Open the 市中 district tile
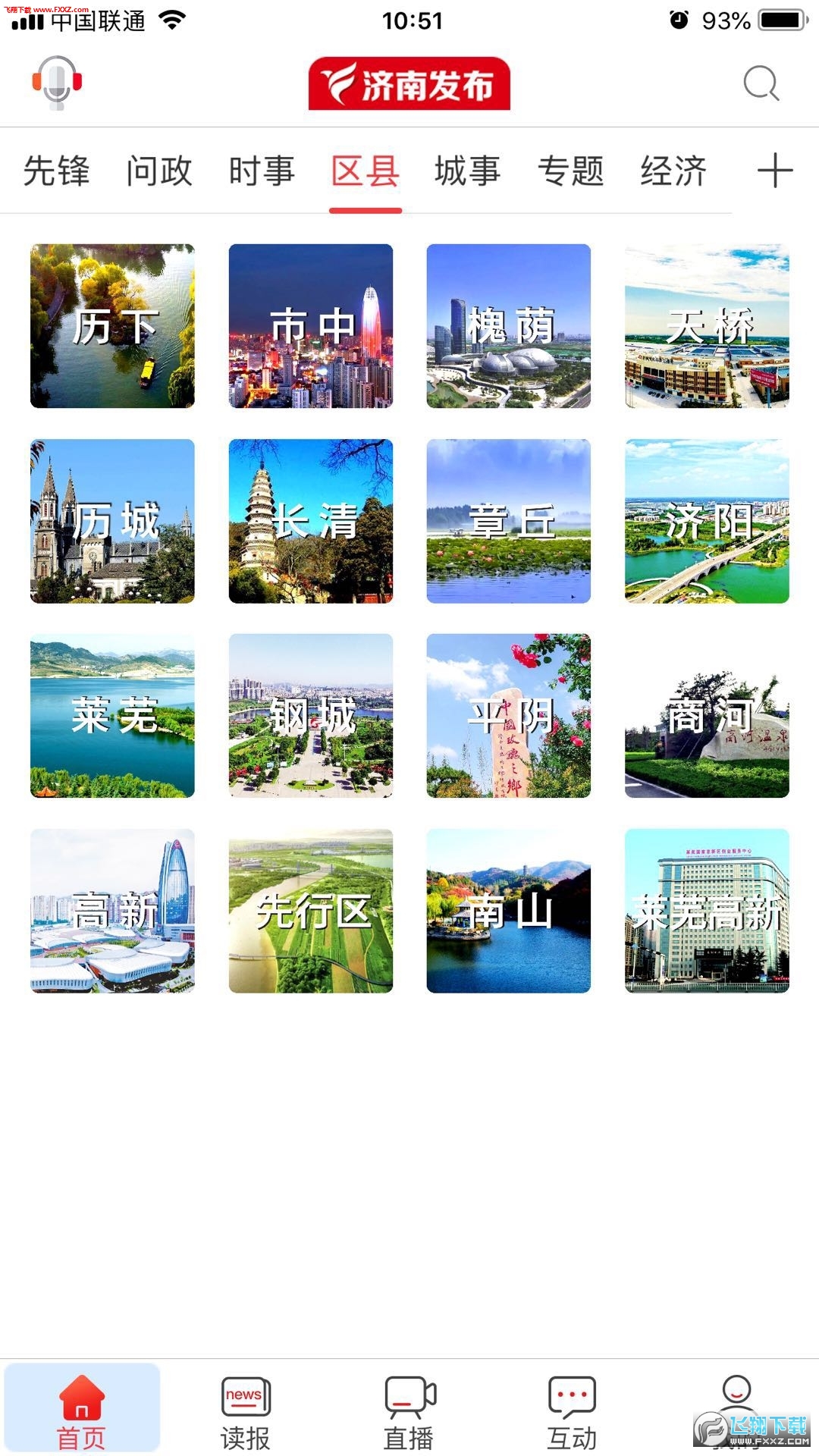Image resolution: width=819 pixels, height=1456 pixels. coord(311,326)
